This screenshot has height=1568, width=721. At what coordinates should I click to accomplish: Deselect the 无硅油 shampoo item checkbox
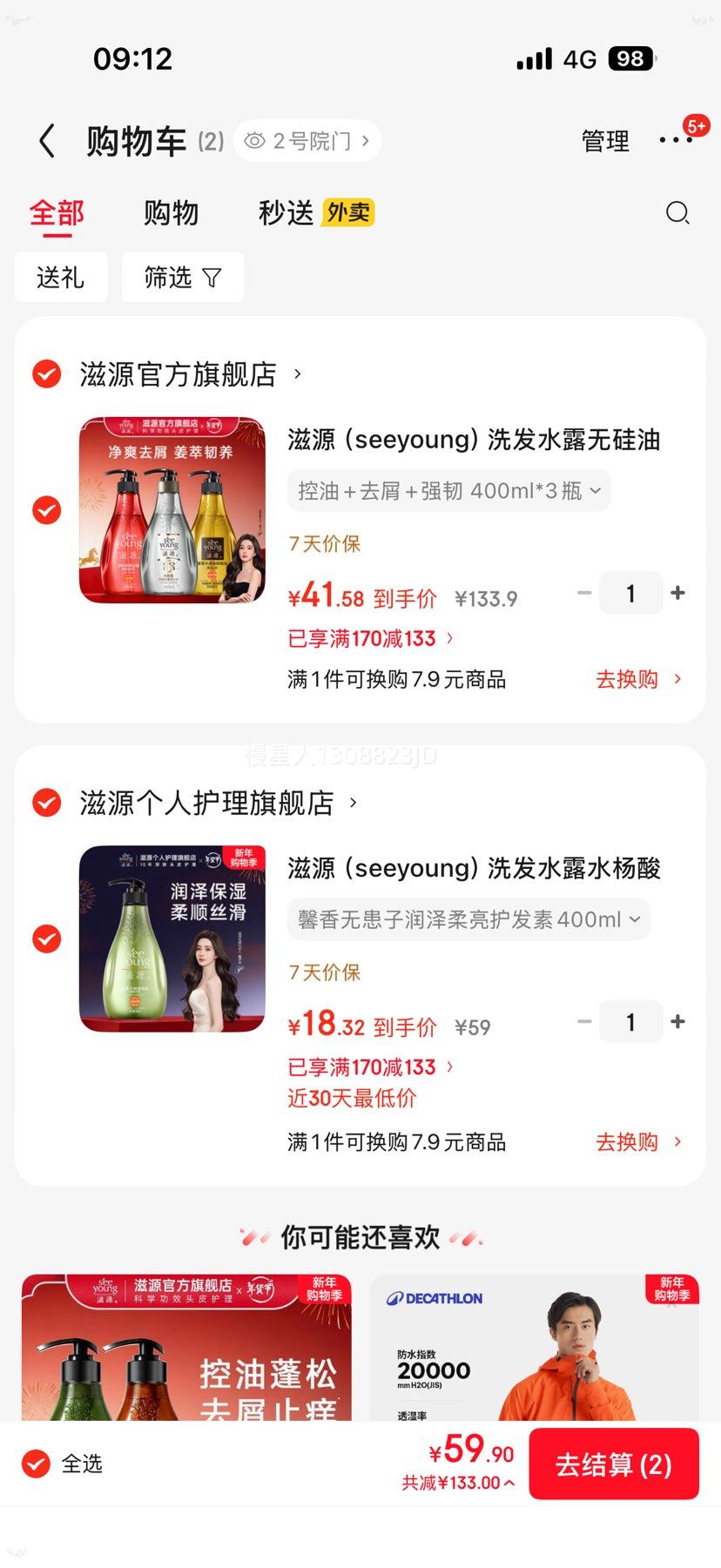click(46, 510)
